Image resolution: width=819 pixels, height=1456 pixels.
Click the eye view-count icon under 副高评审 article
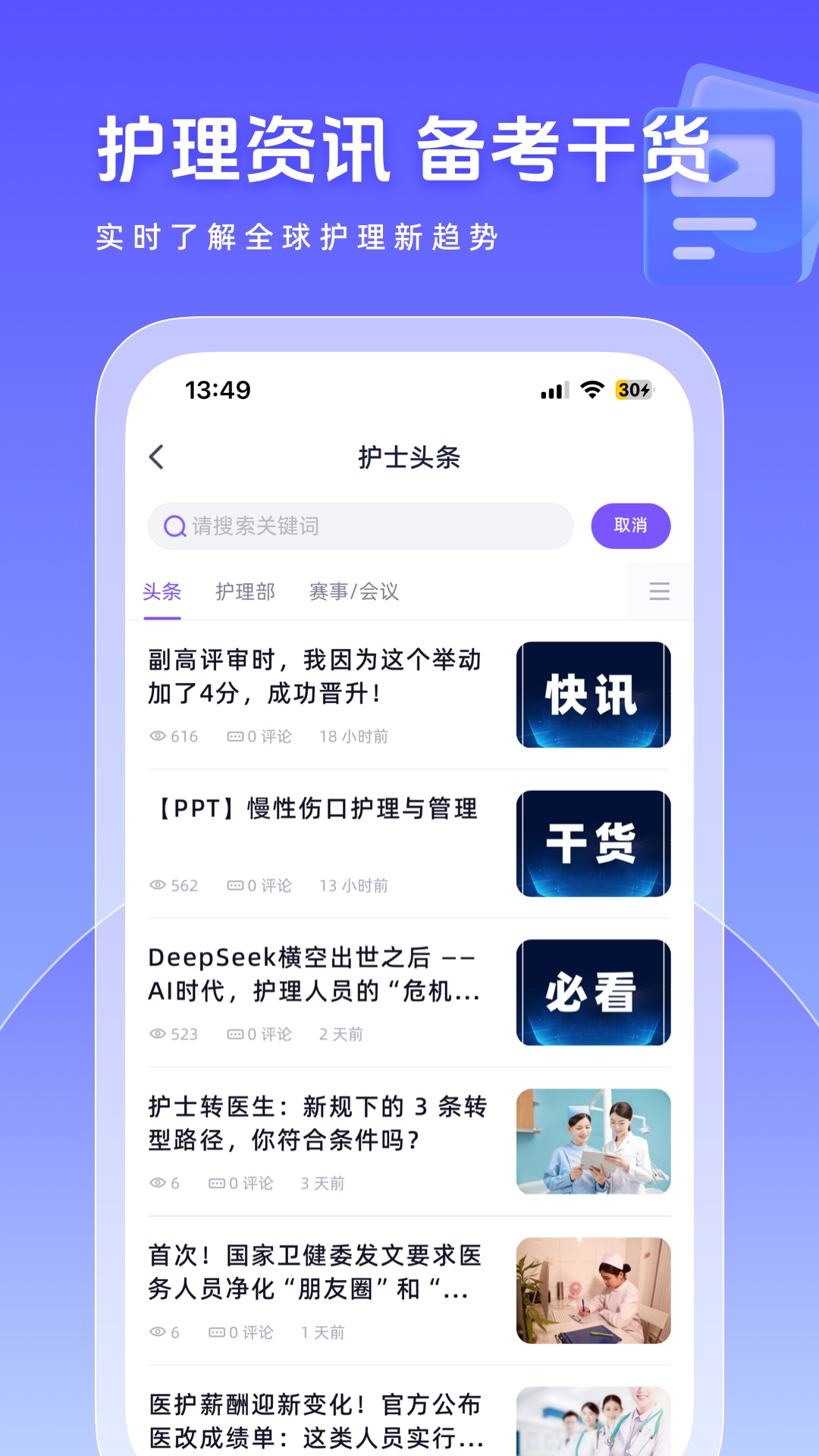pyautogui.click(x=159, y=736)
